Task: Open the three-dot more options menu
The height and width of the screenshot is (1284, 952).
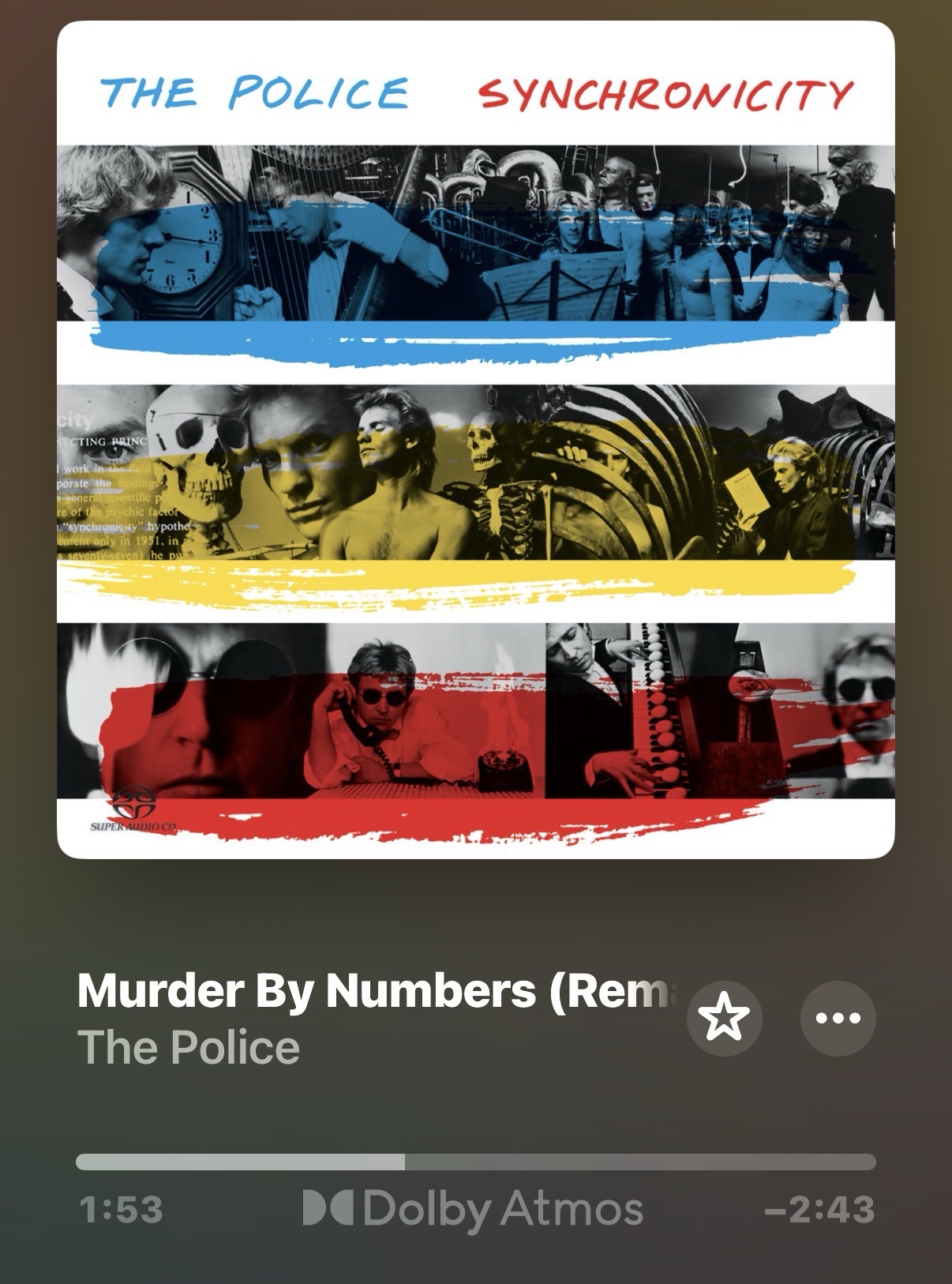Action: 838,1018
